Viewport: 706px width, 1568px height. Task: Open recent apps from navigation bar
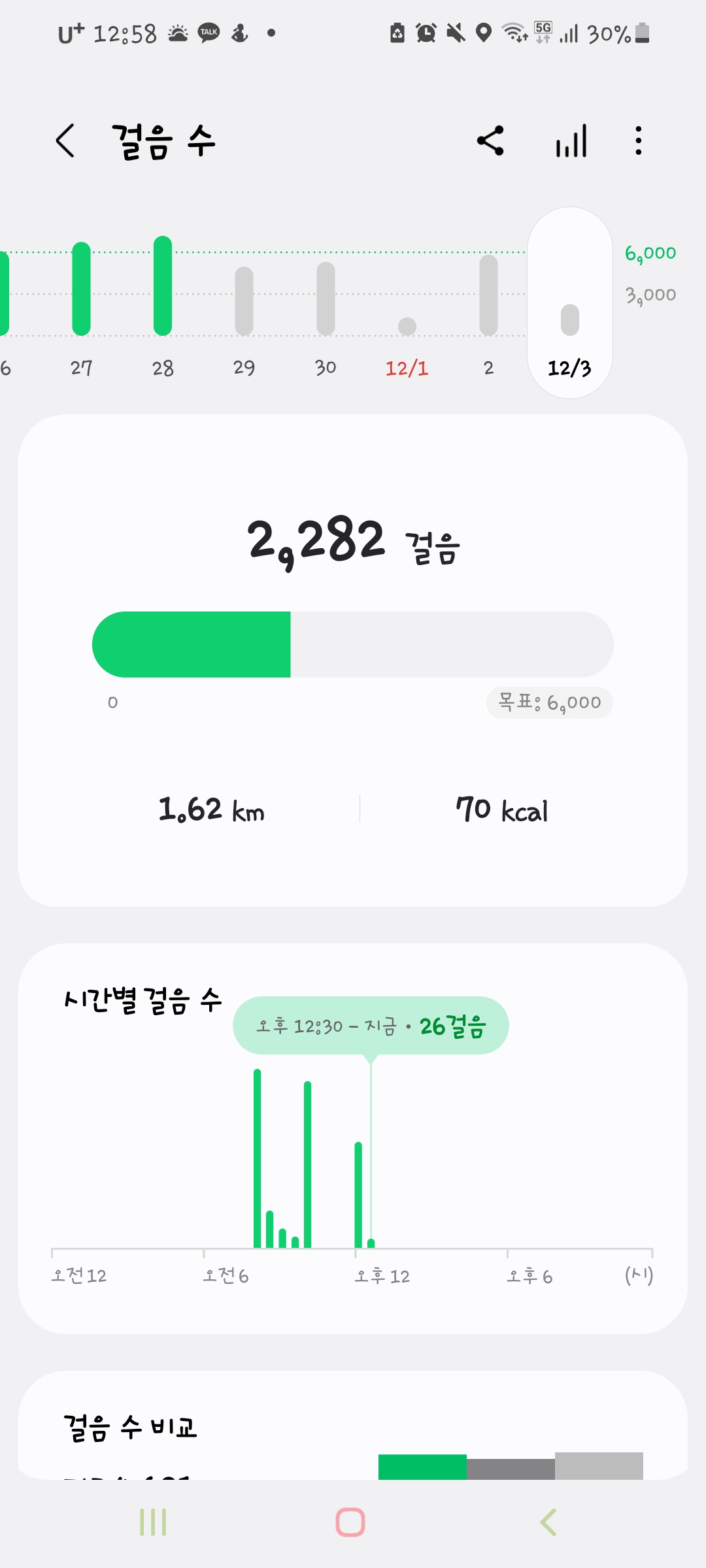(153, 1522)
